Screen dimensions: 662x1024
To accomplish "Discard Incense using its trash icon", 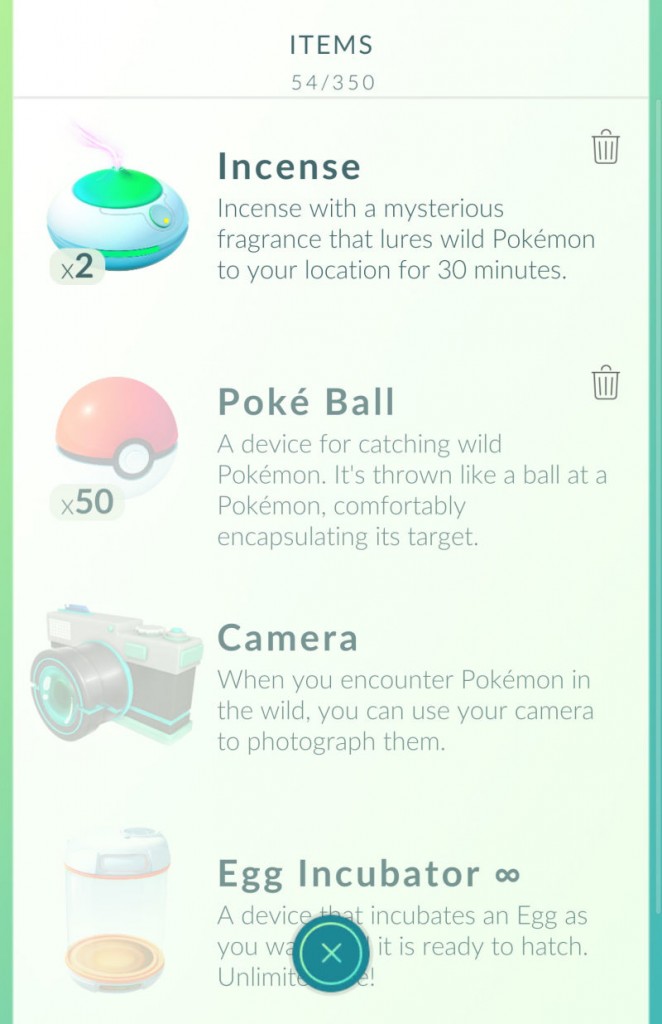I will click(605, 147).
